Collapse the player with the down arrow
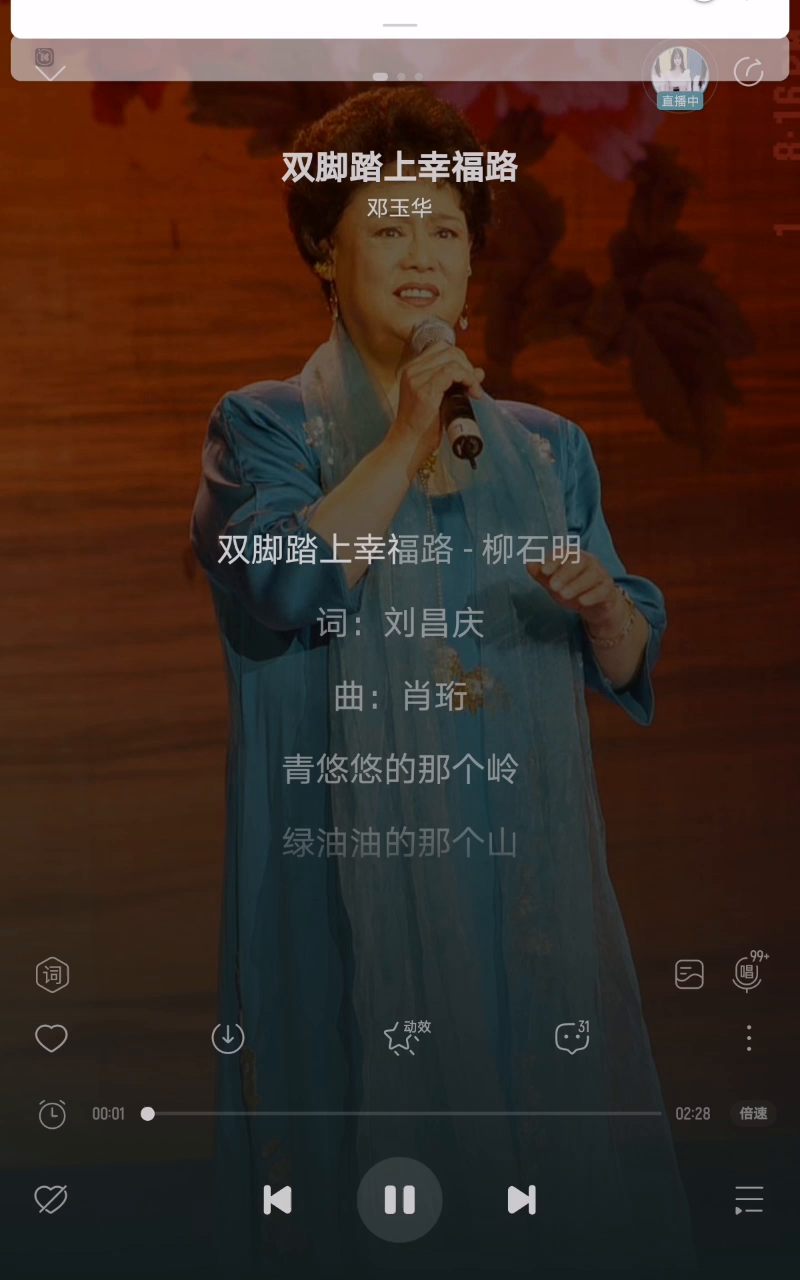 50,72
